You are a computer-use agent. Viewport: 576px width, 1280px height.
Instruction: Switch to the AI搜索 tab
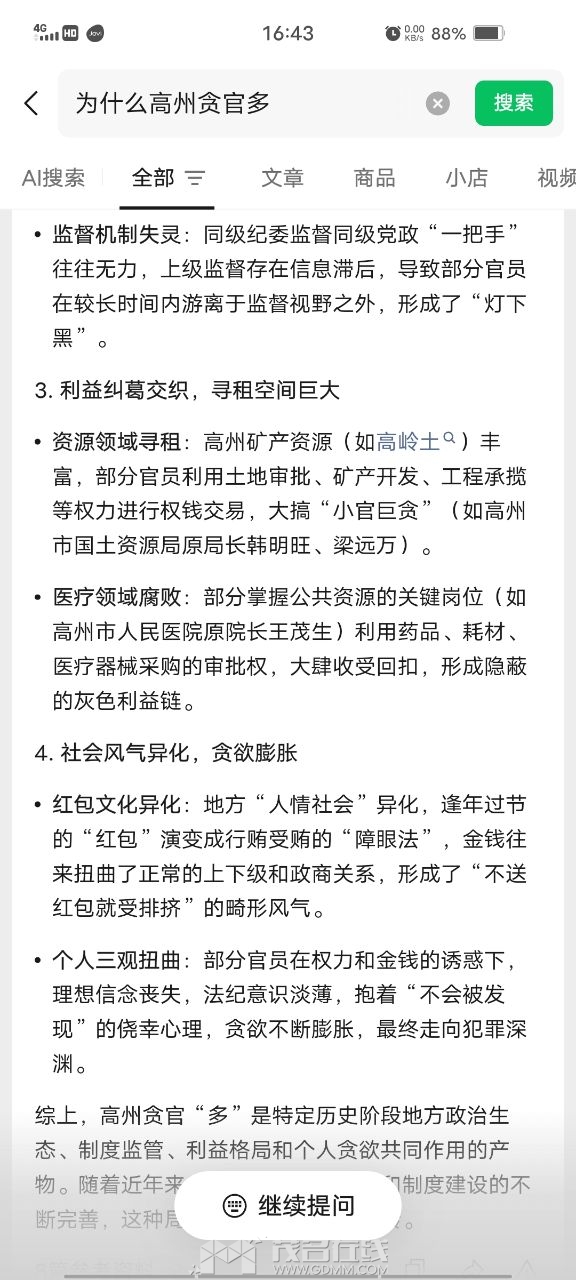click(x=53, y=178)
